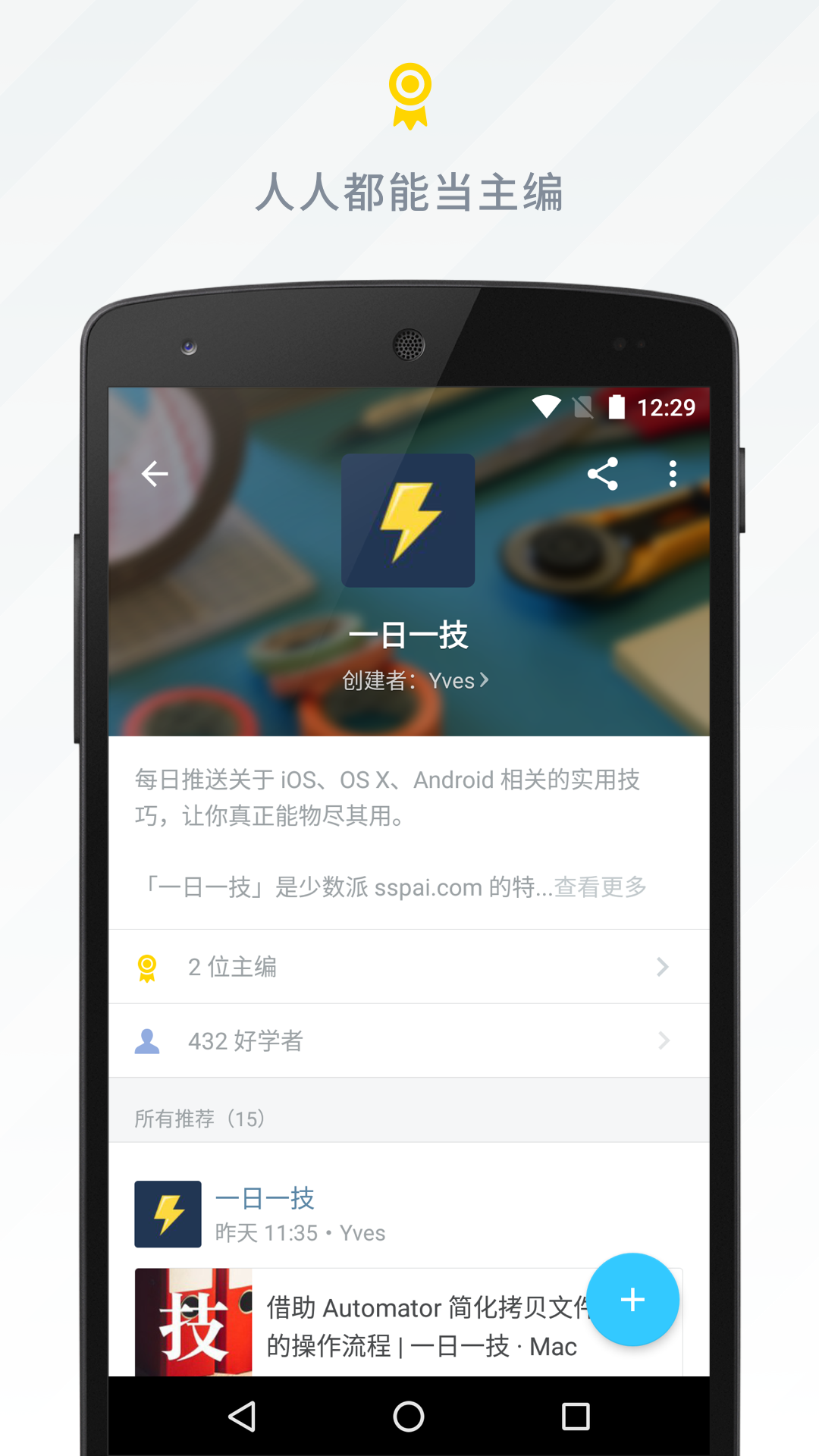
Task: Tap the yellow medal icon beside 2 位主编
Action: pos(147,966)
